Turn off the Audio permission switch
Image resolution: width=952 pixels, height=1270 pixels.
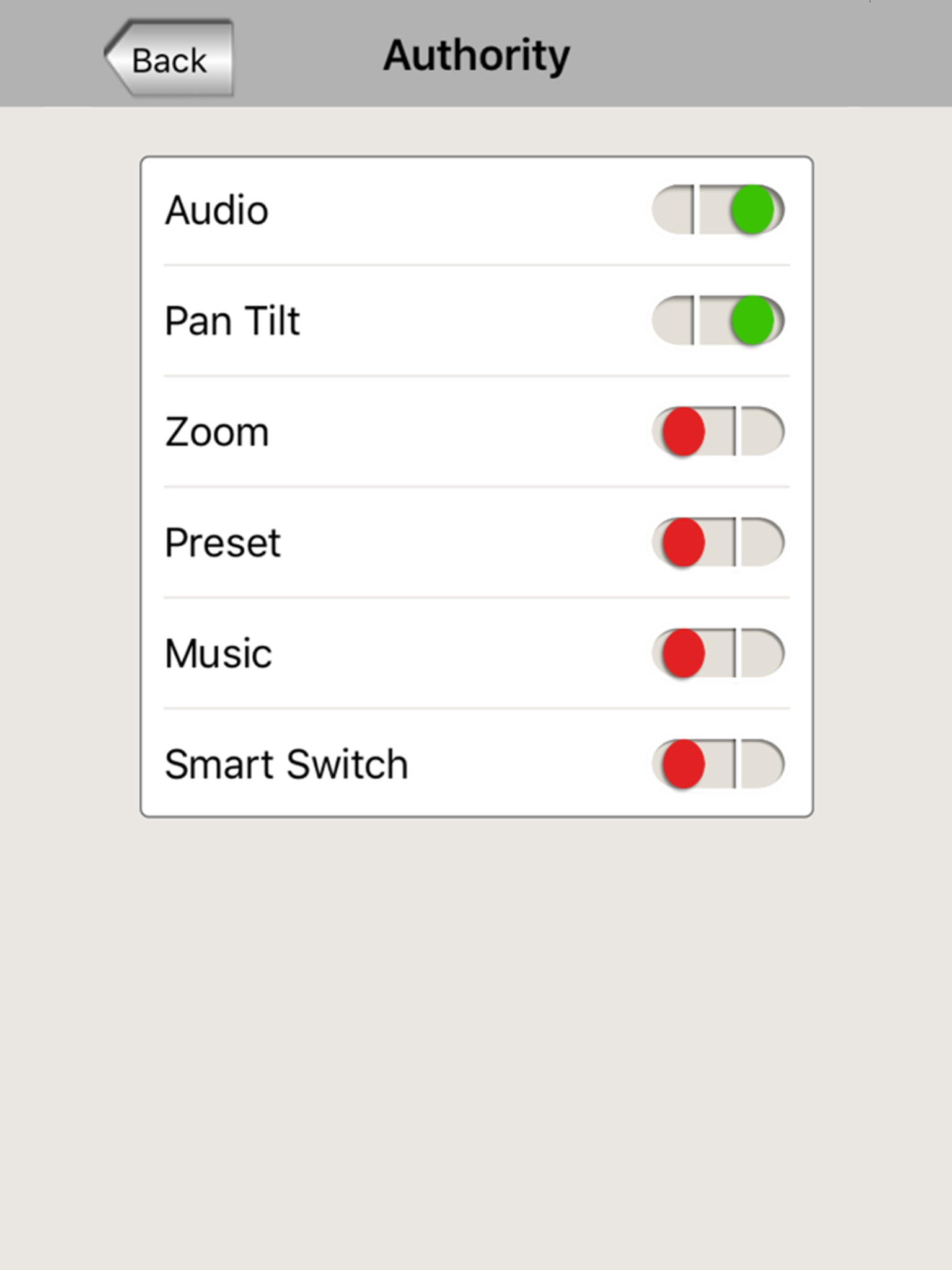coord(718,210)
